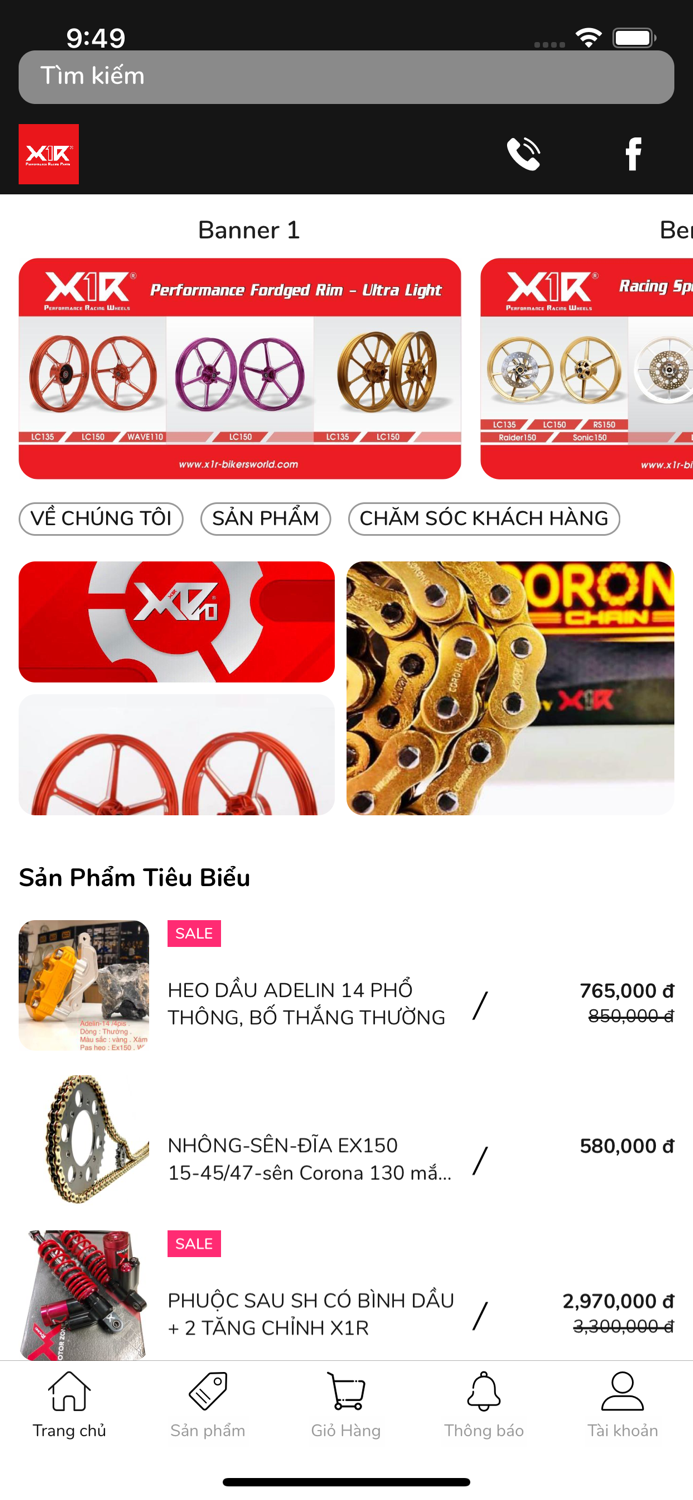The width and height of the screenshot is (693, 1500).
Task: Call the shop via phone icon
Action: tap(523, 154)
